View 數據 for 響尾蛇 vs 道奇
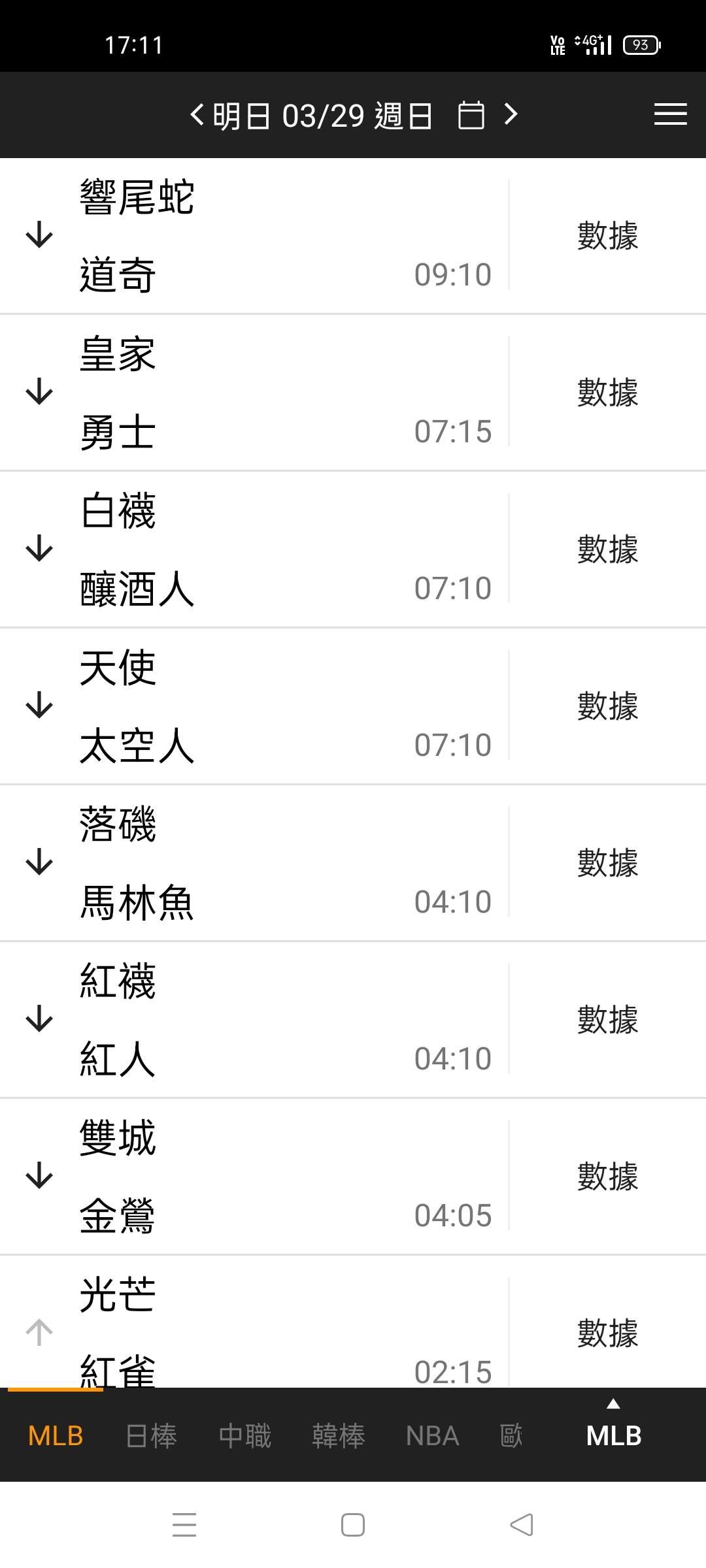 point(607,235)
